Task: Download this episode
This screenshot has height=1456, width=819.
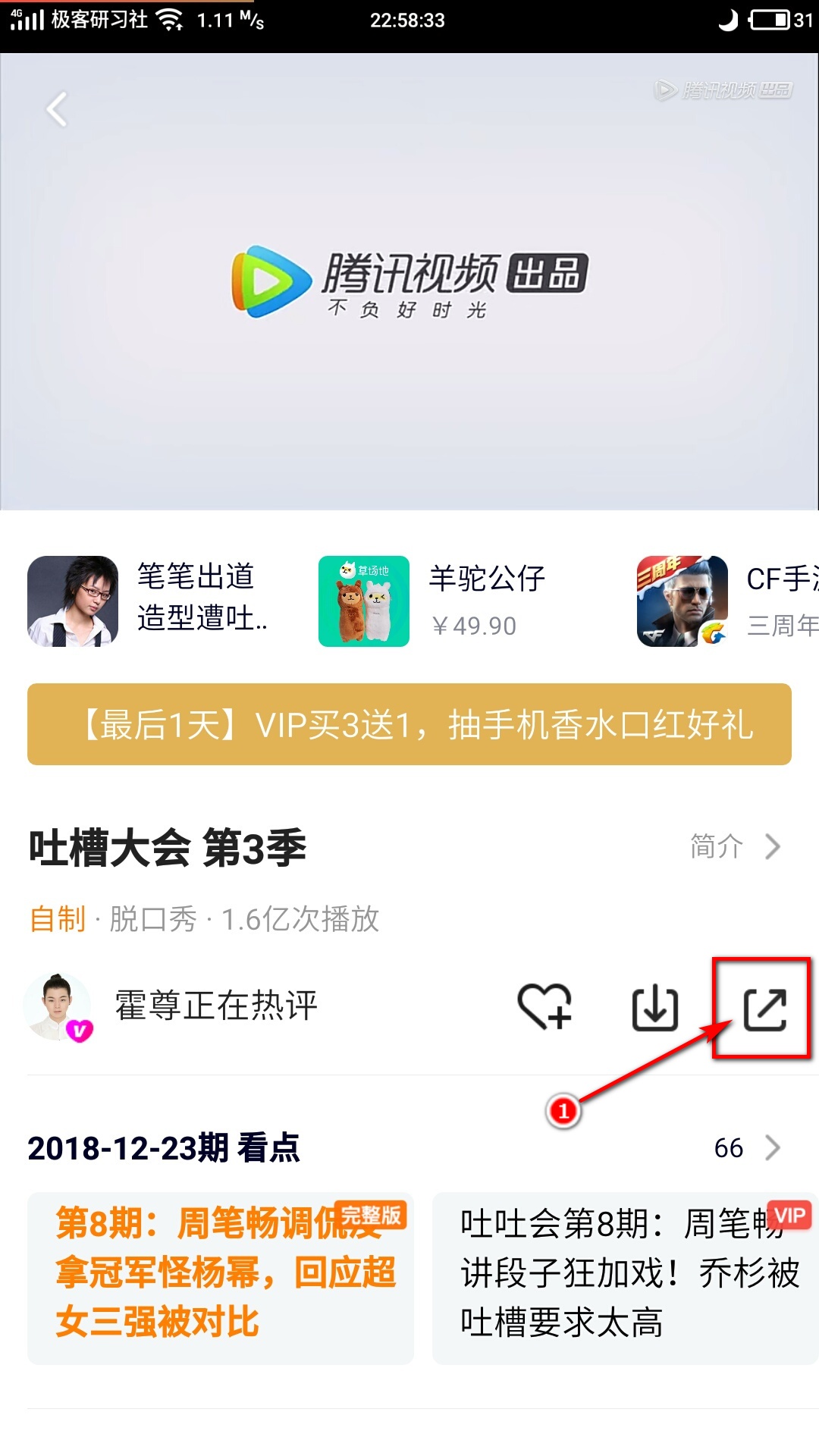Action: (654, 1009)
